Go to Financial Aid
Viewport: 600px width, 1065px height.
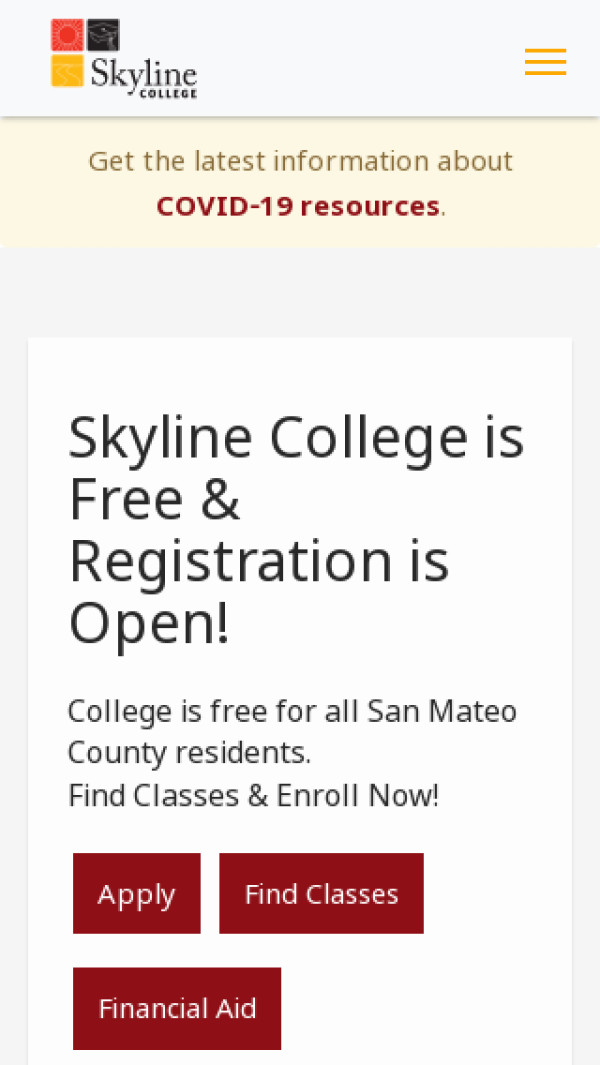[x=177, y=1008]
